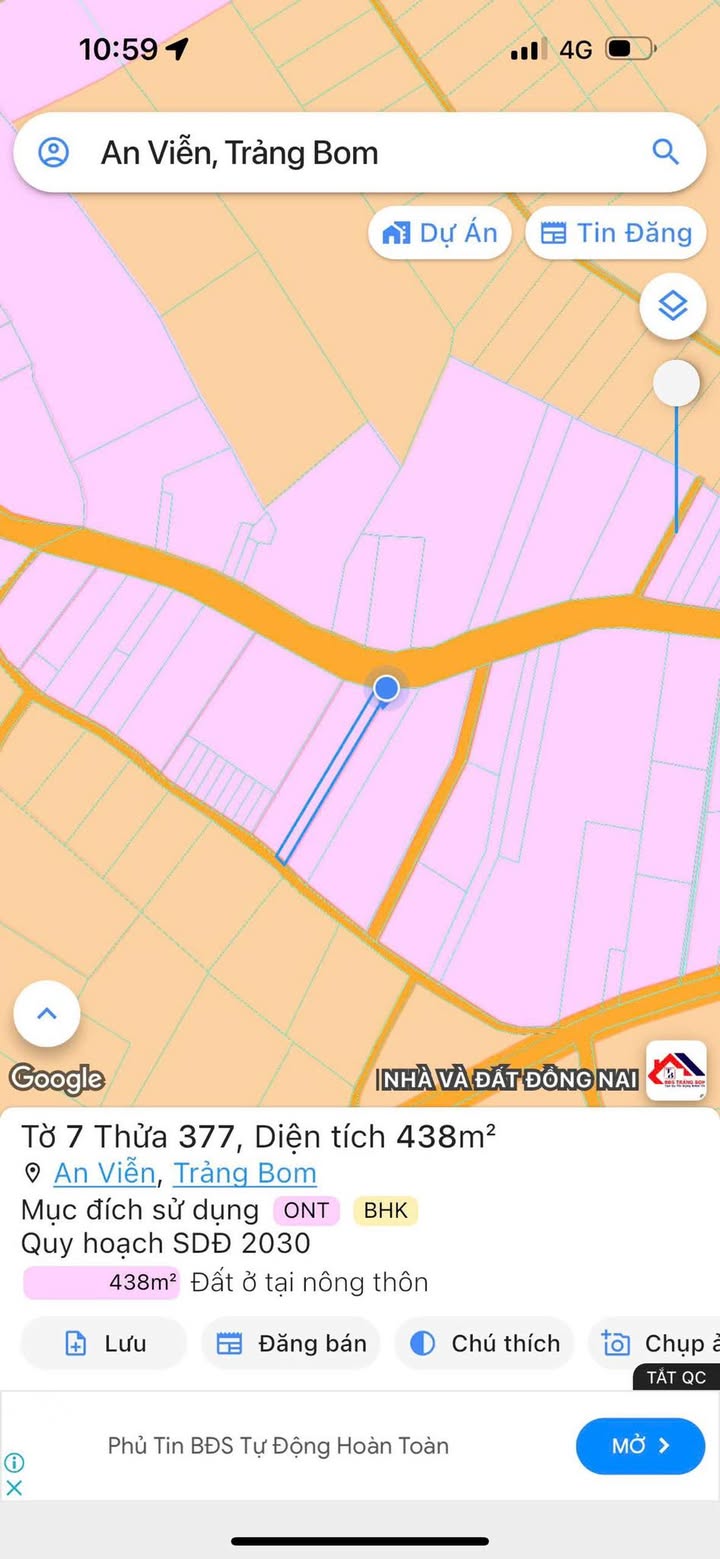
Task: Turn off ads with TẮT QC
Action: pyautogui.click(x=676, y=1377)
